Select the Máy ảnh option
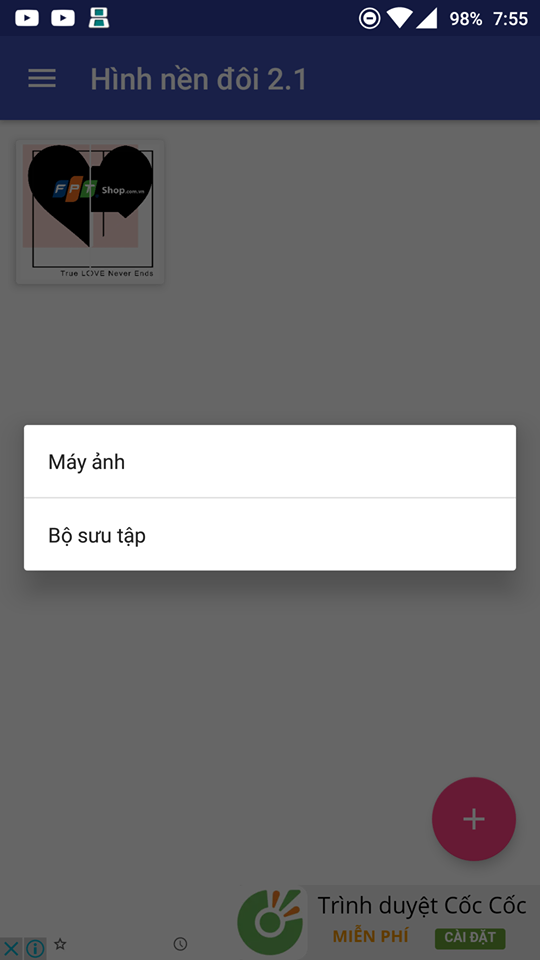Viewport: 540px width, 960px height. [269, 462]
